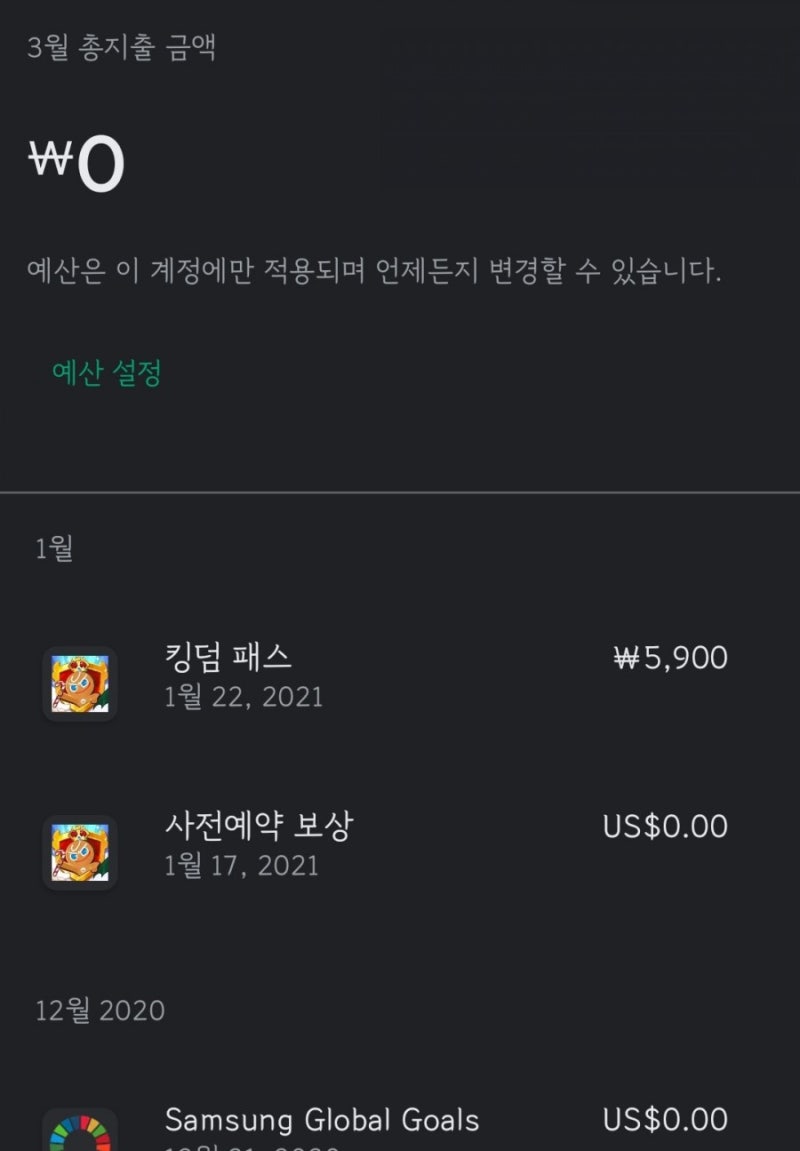View the Samsung Global Goals order entry

tap(322, 1120)
